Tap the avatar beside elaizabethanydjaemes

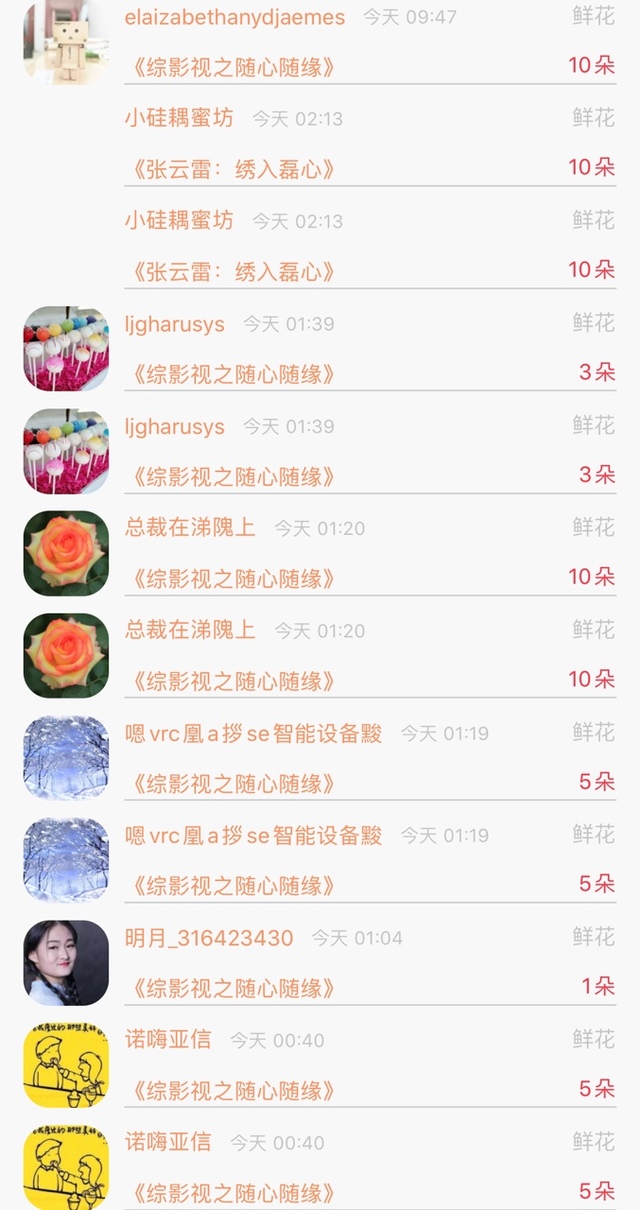[x=66, y=42]
